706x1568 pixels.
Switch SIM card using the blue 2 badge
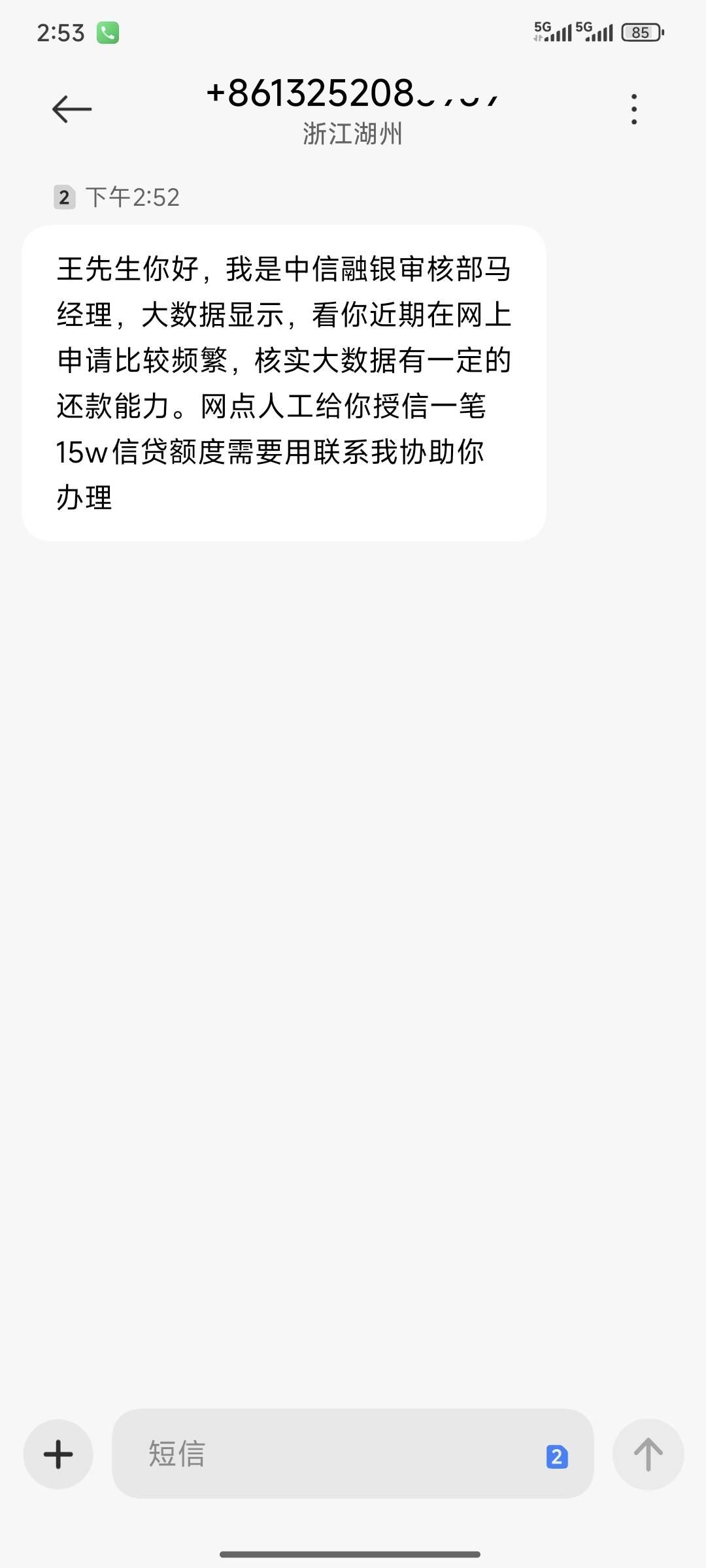pyautogui.click(x=557, y=1456)
